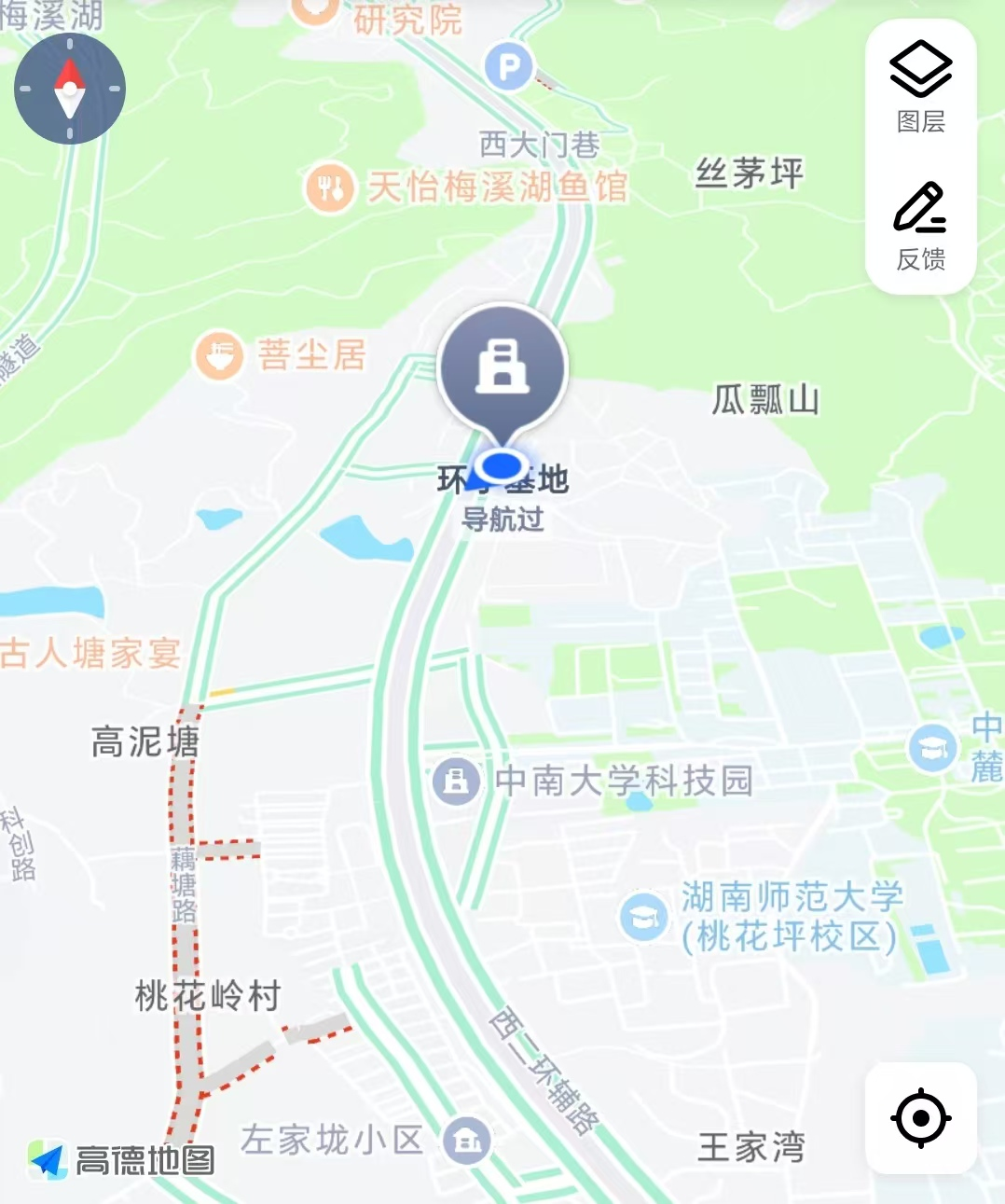1005x1204 pixels.
Task: Select the 天怡梅溪湖鱼馆 restaurant marker
Action: click(x=330, y=187)
